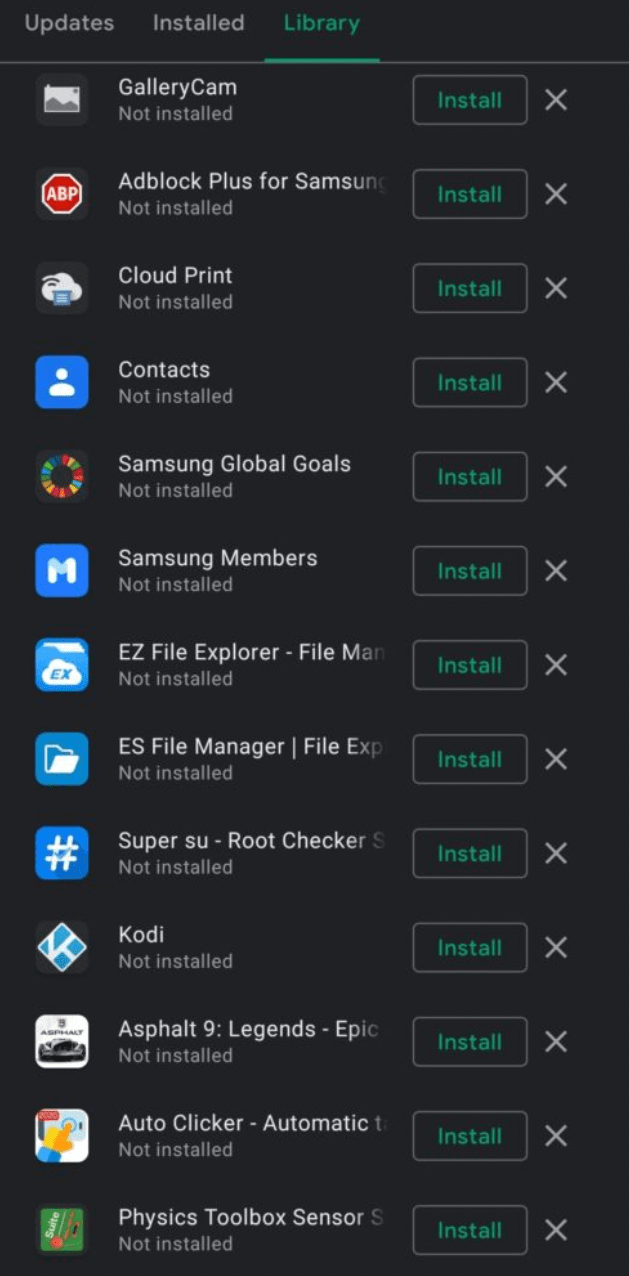Open ES File Manager listing
629x1276 pixels.
pyautogui.click(x=210, y=759)
